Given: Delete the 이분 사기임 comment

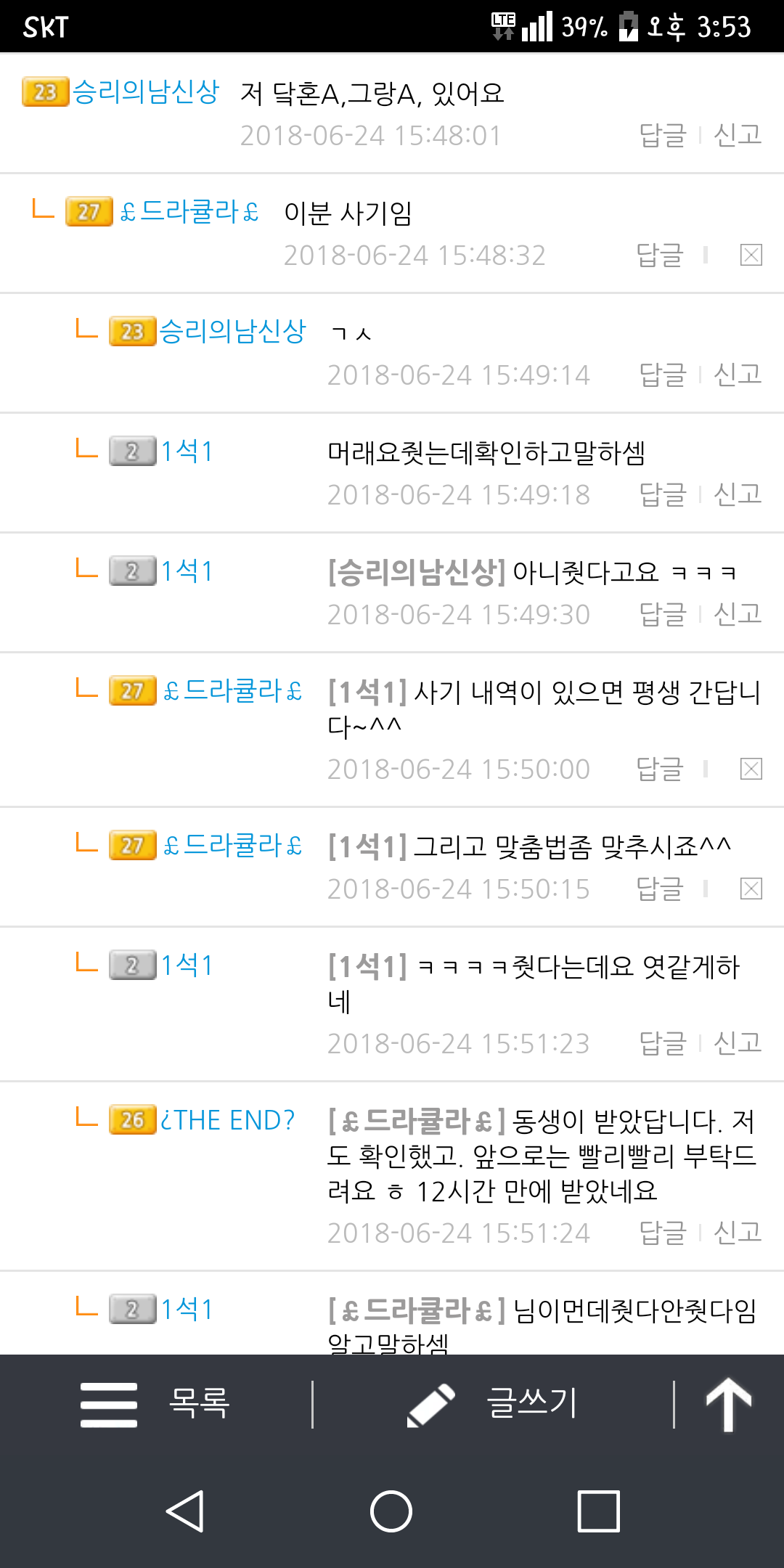Looking at the screenshot, I should pyautogui.click(x=751, y=255).
